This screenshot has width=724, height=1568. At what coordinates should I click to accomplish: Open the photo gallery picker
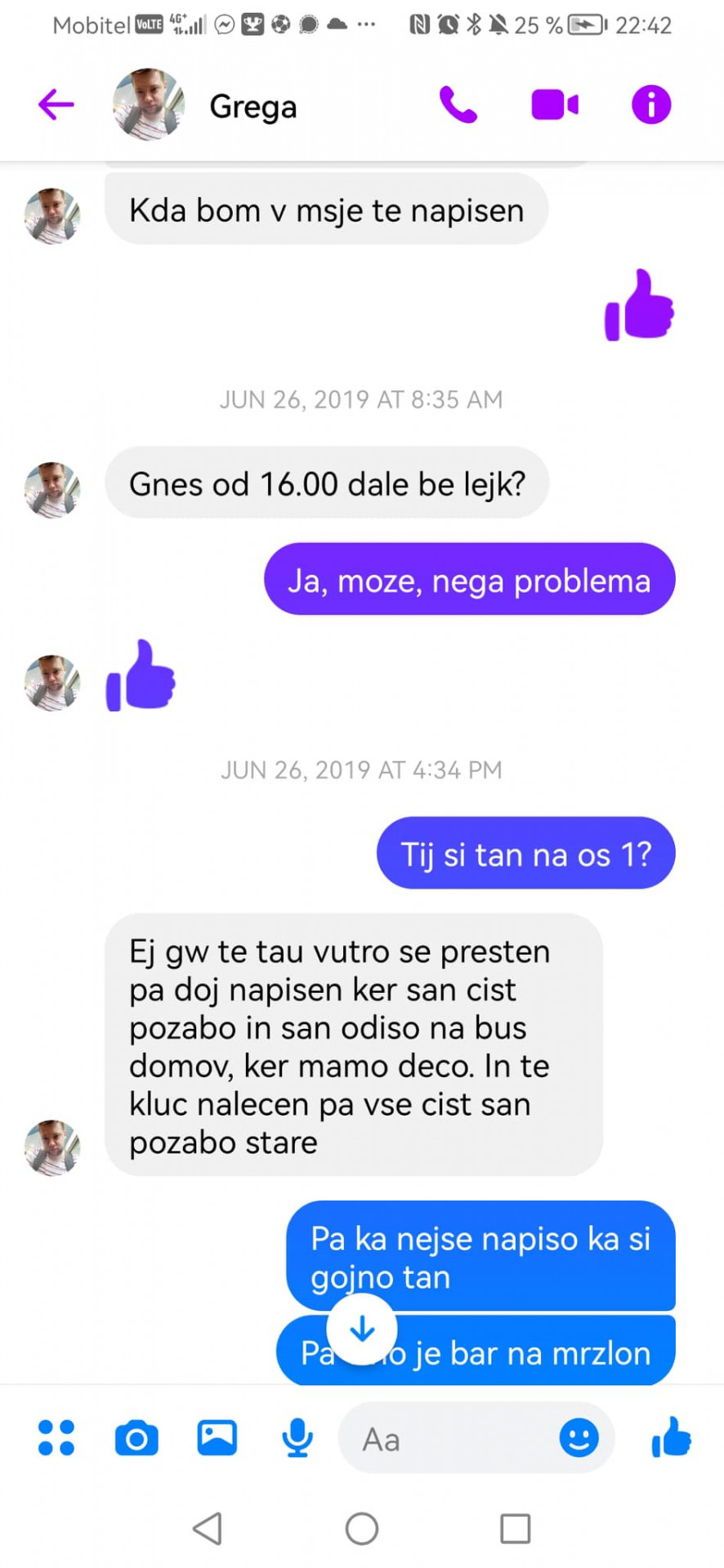pyautogui.click(x=217, y=1438)
